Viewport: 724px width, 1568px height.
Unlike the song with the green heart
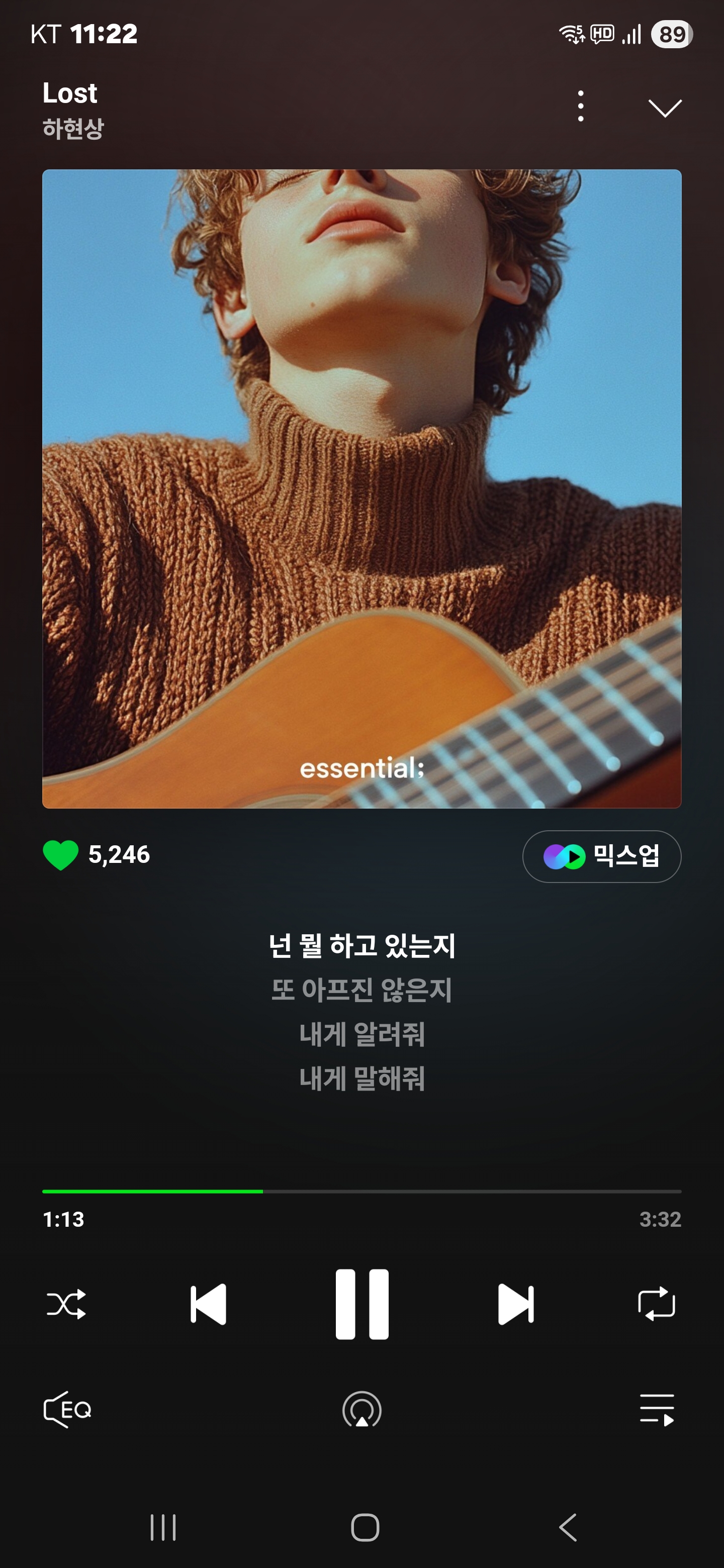pyautogui.click(x=61, y=854)
